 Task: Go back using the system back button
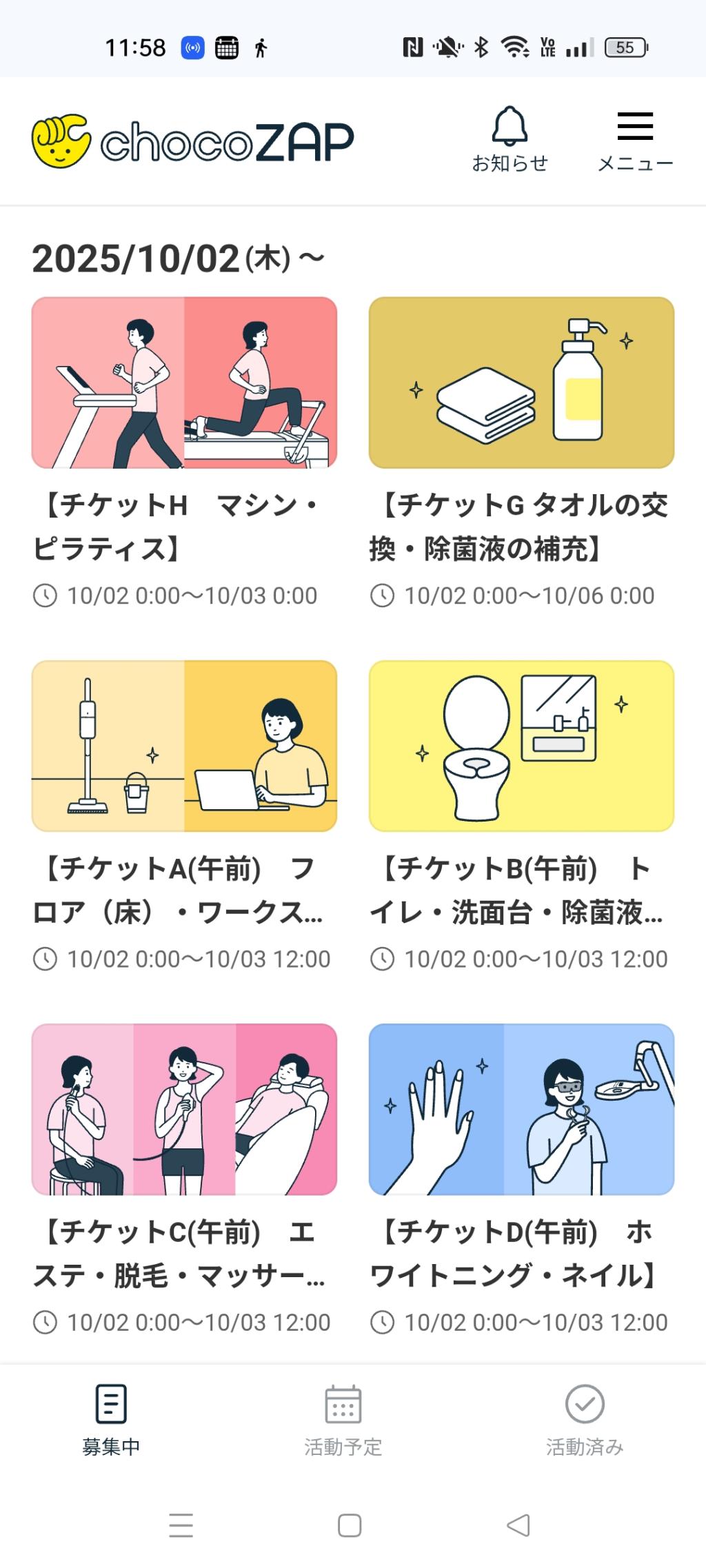point(518,1525)
